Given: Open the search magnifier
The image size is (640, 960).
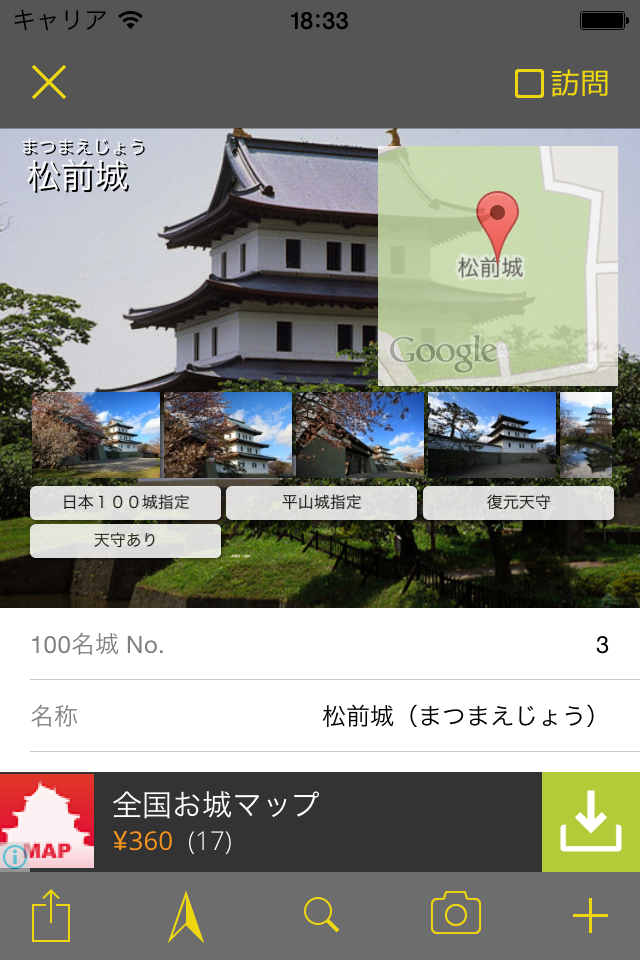Looking at the screenshot, I should tap(321, 915).
